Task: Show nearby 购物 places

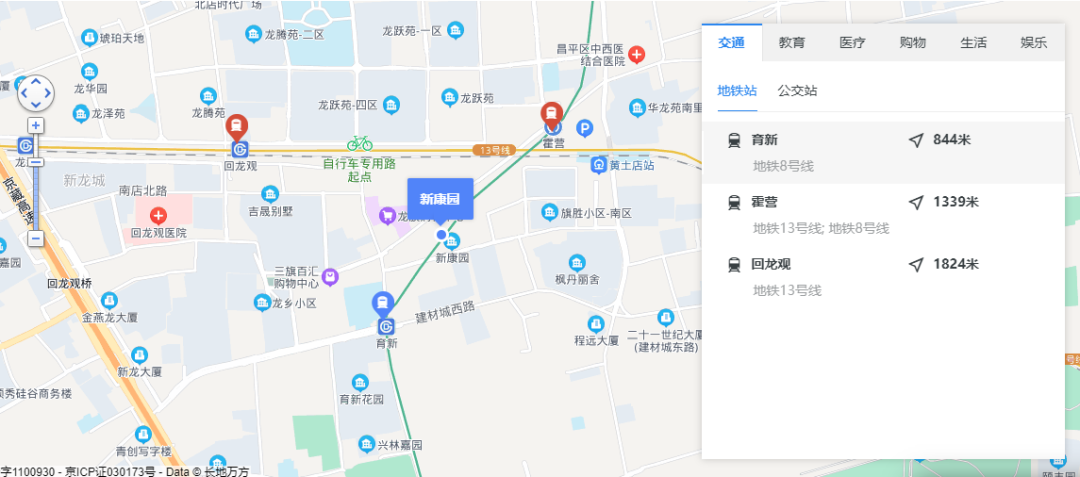Action: 912,43
